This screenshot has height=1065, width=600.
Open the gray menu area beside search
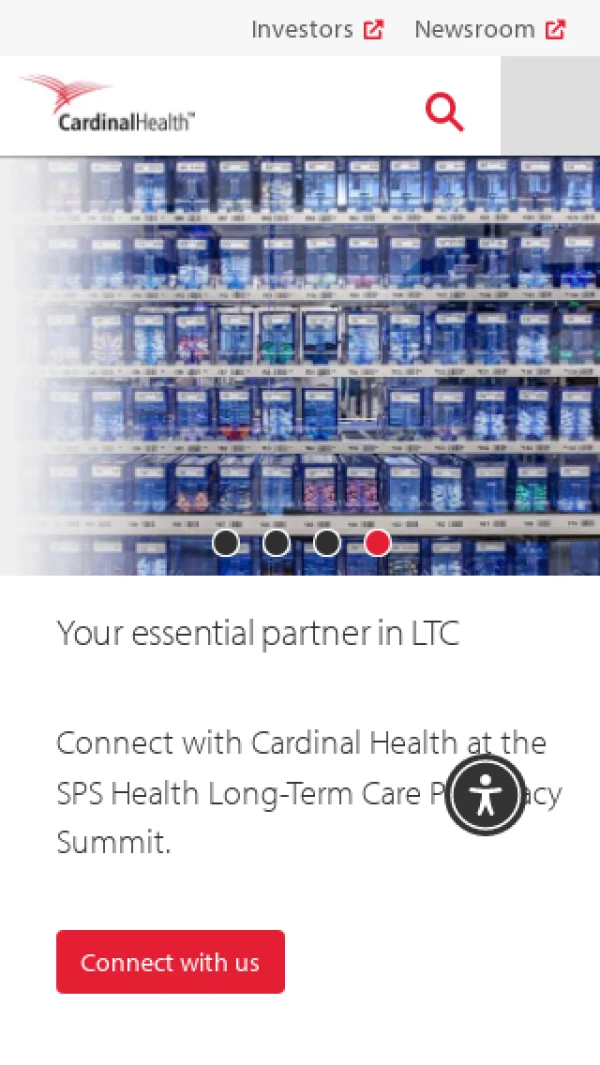tap(550, 106)
